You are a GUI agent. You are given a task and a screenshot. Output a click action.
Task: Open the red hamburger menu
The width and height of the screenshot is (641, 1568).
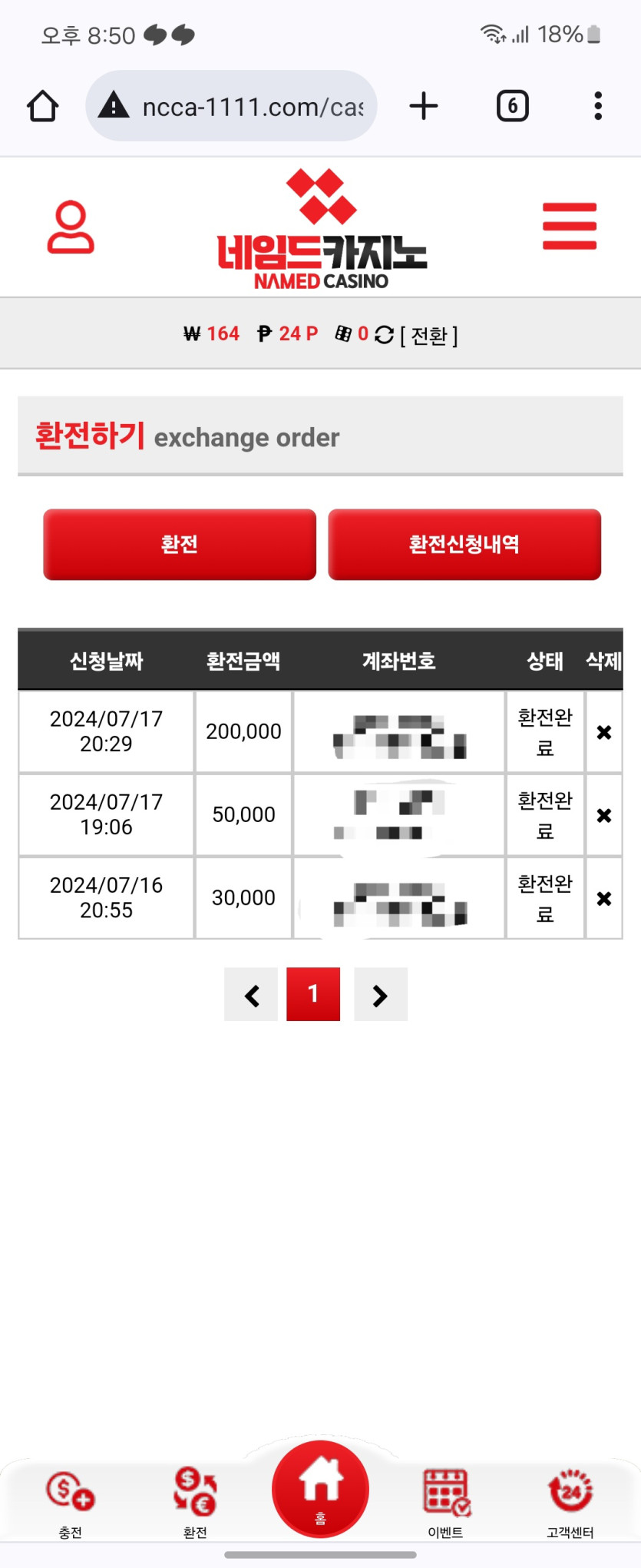coord(569,227)
